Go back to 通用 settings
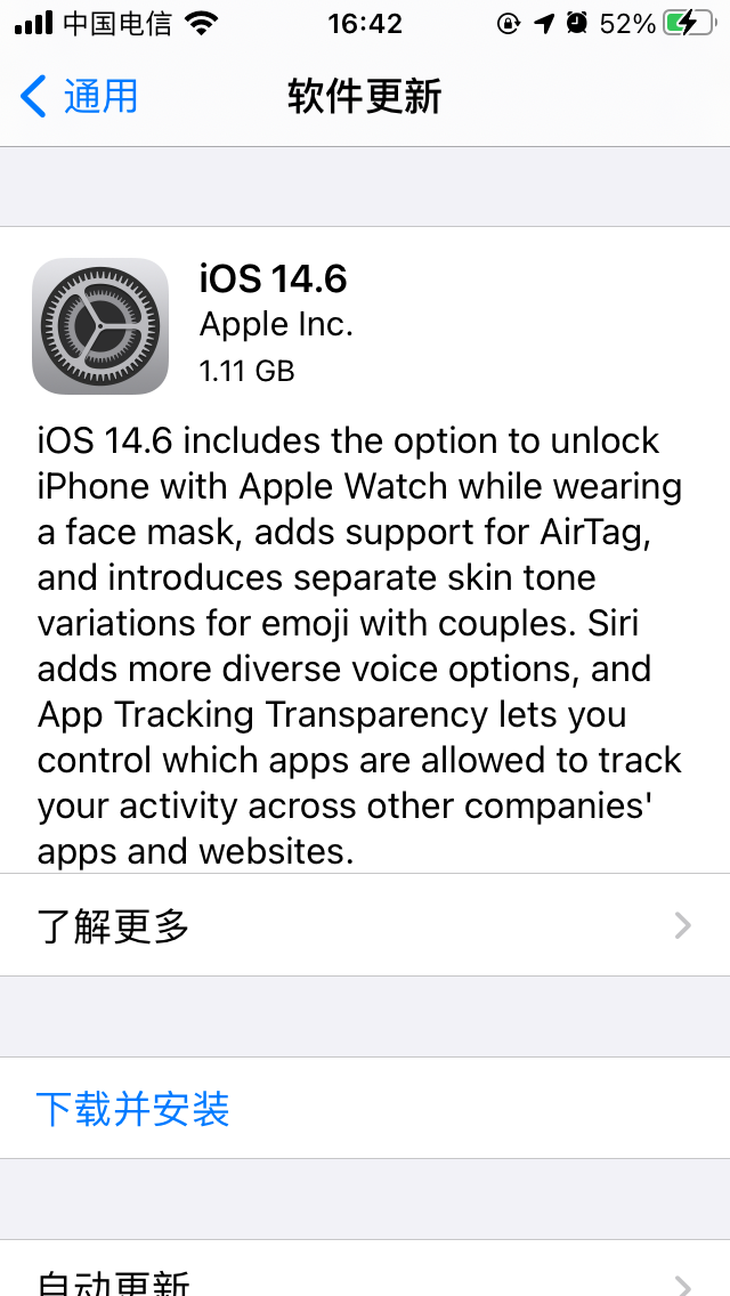Viewport: 730px width, 1296px height. point(79,98)
